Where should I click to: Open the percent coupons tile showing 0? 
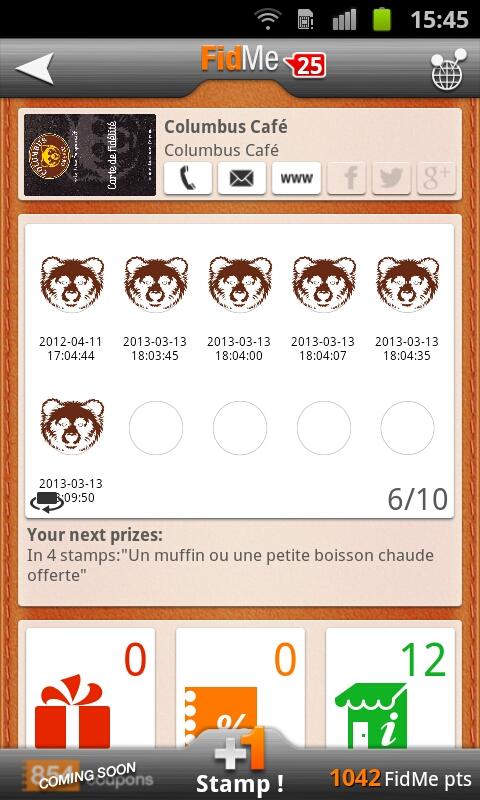coord(240,689)
